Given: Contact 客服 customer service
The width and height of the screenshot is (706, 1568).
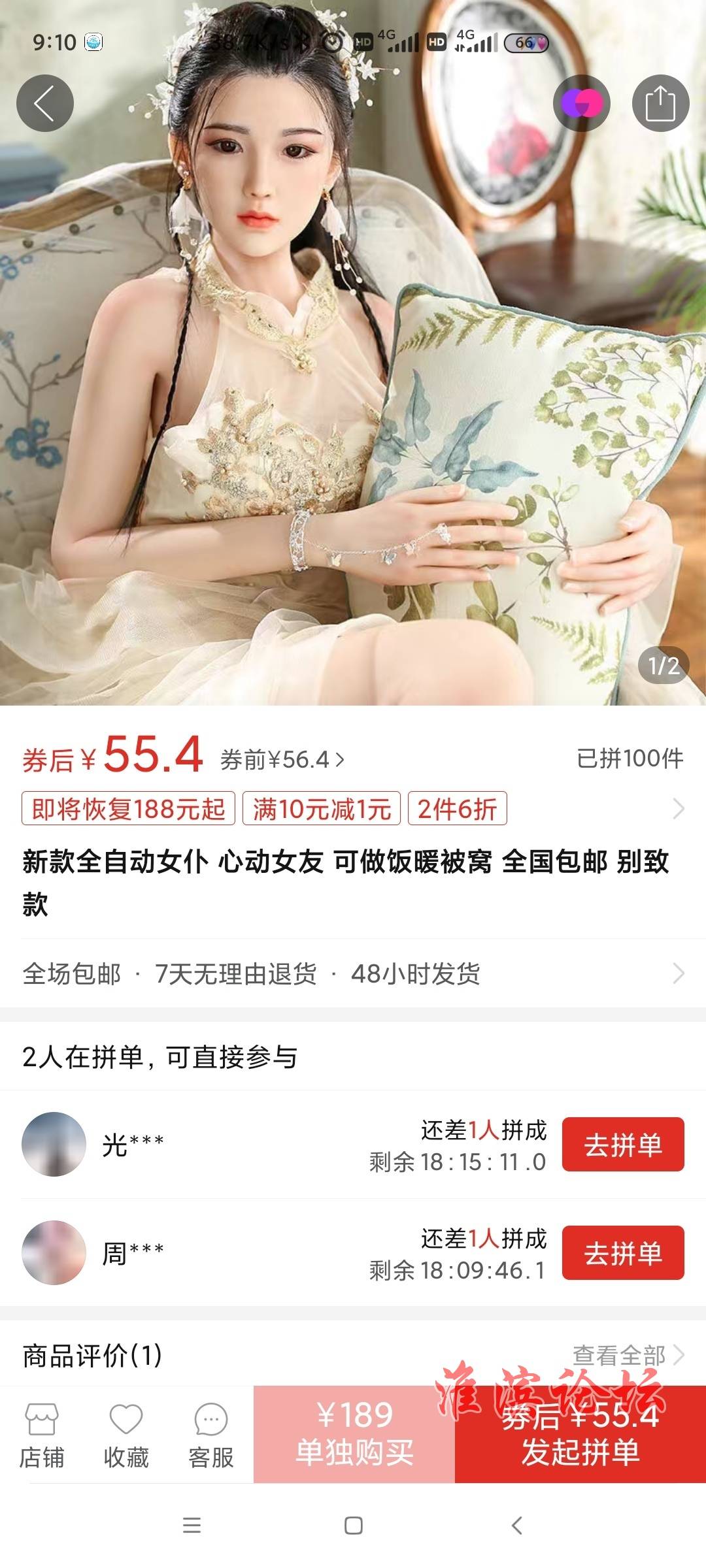Looking at the screenshot, I should [x=211, y=1436].
